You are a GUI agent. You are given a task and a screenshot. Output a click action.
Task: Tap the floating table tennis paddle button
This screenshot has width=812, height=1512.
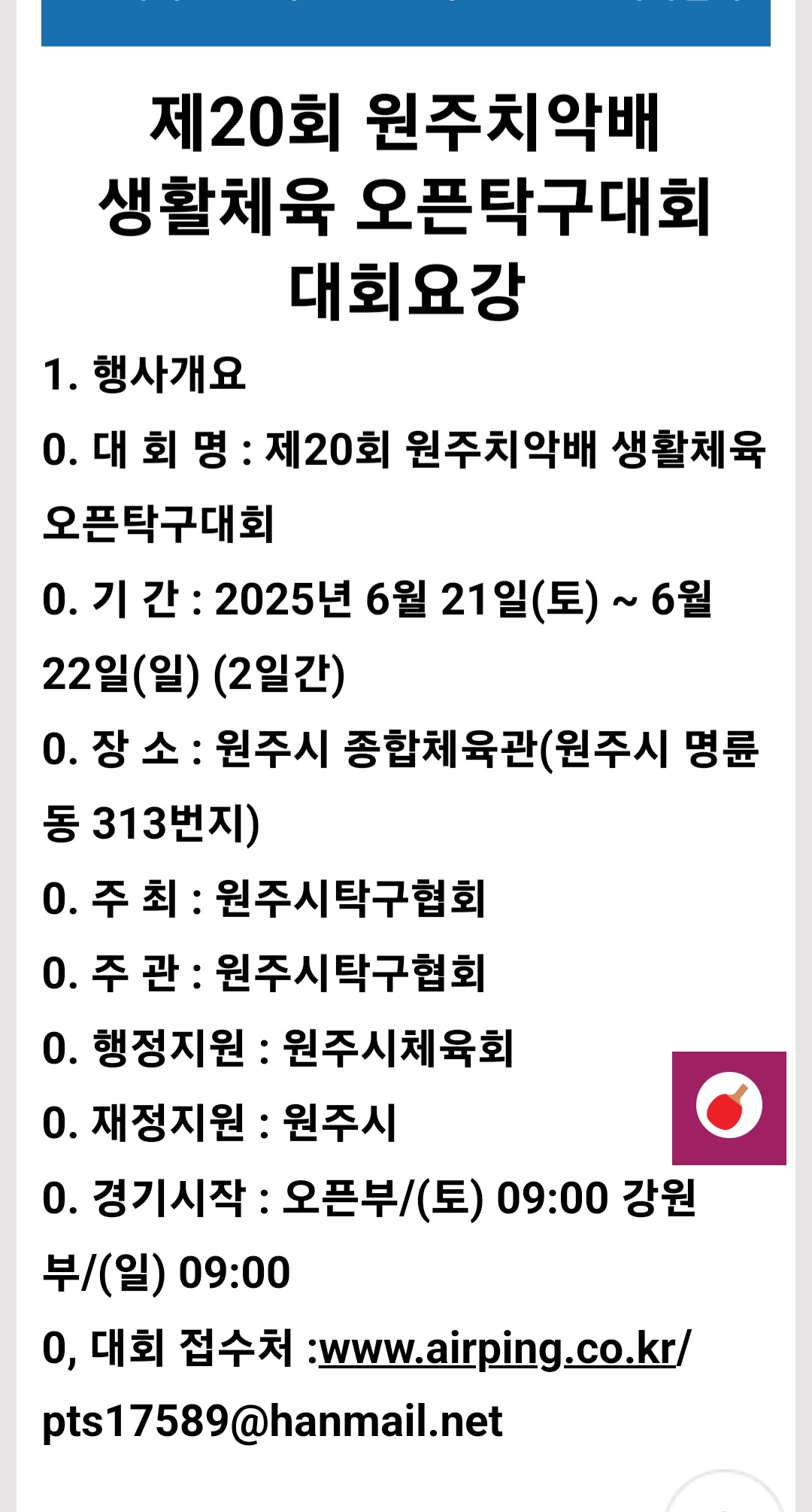[729, 1107]
